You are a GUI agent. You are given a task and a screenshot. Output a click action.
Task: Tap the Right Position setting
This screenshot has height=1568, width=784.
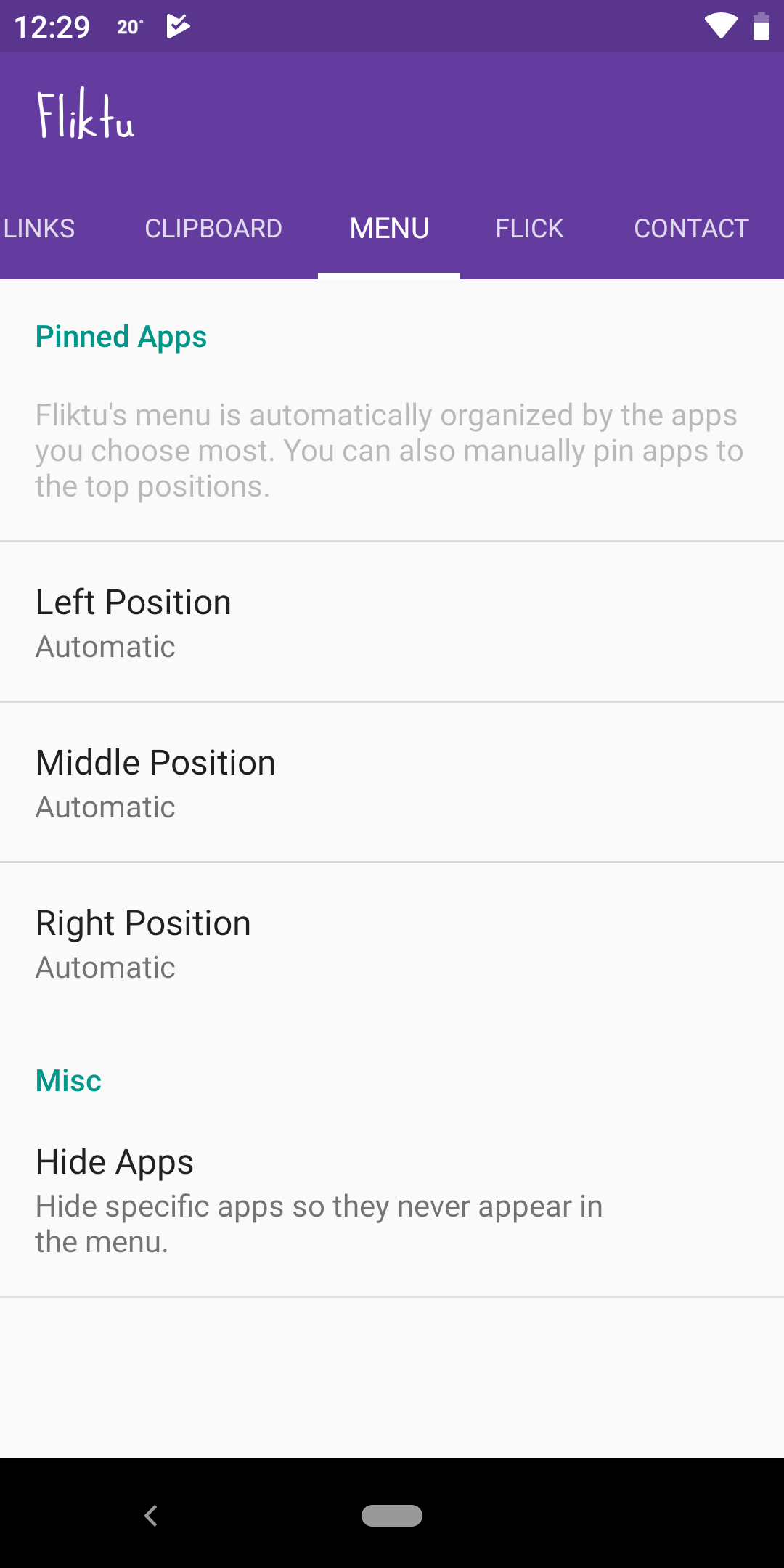392,943
